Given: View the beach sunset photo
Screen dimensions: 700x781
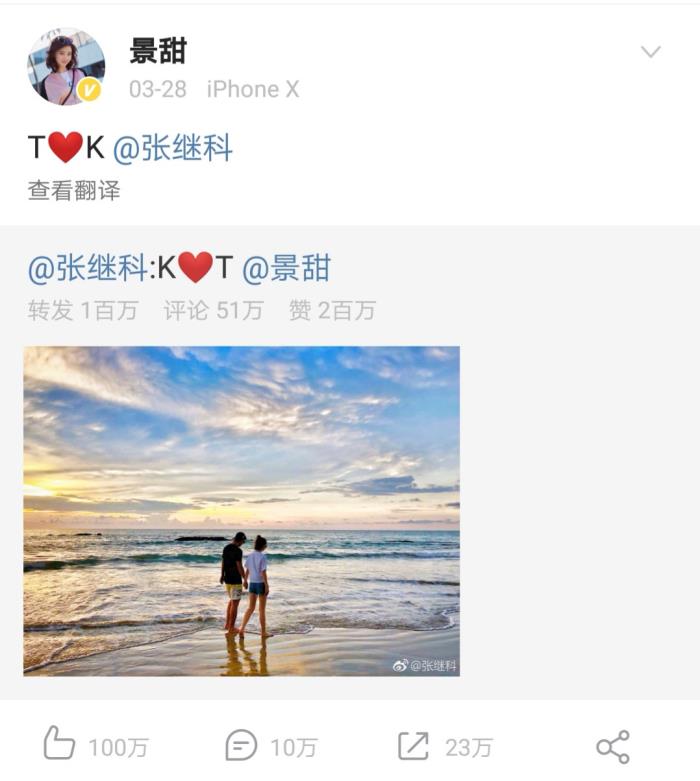Looking at the screenshot, I should (241, 511).
